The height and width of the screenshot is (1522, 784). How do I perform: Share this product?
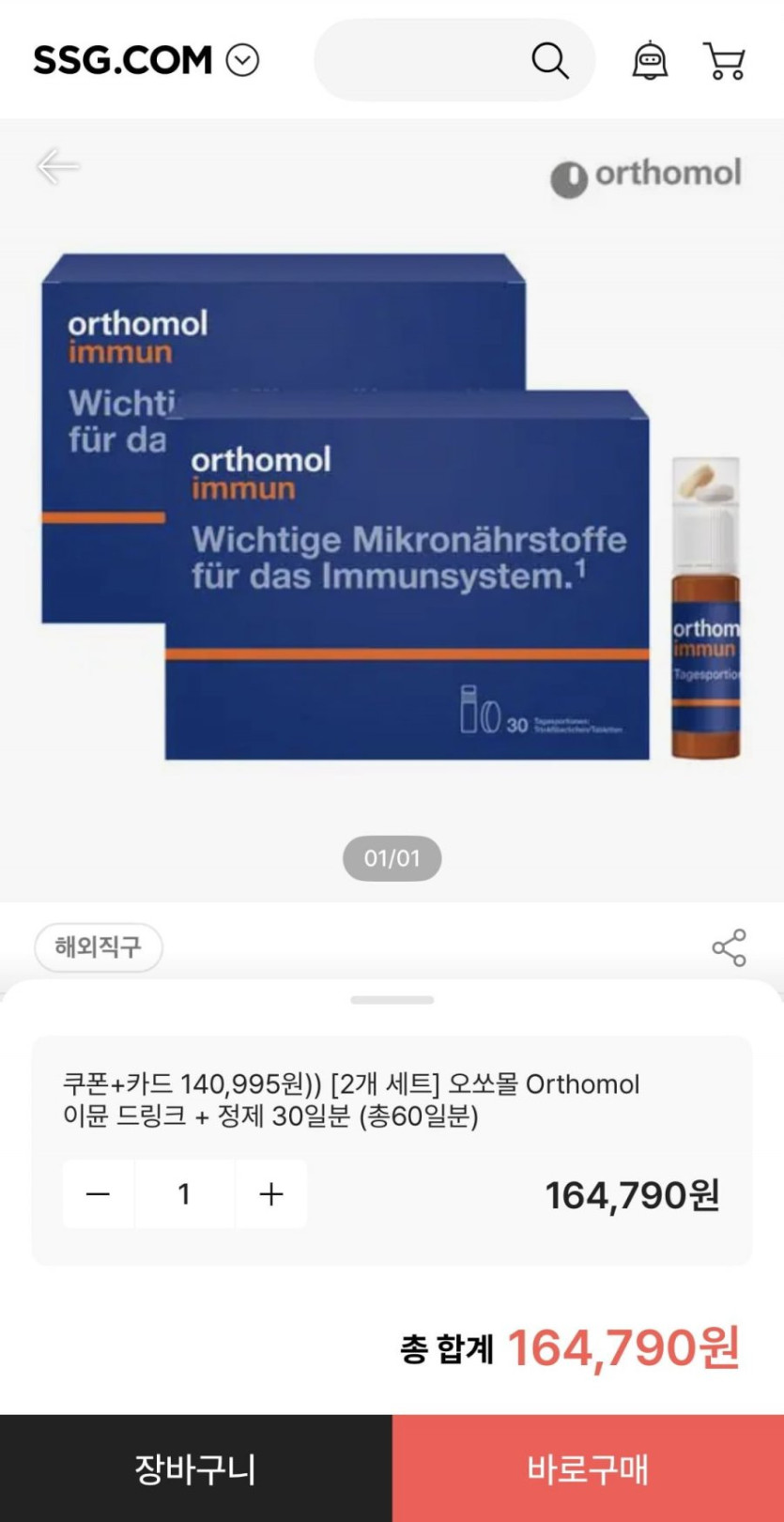[x=729, y=947]
